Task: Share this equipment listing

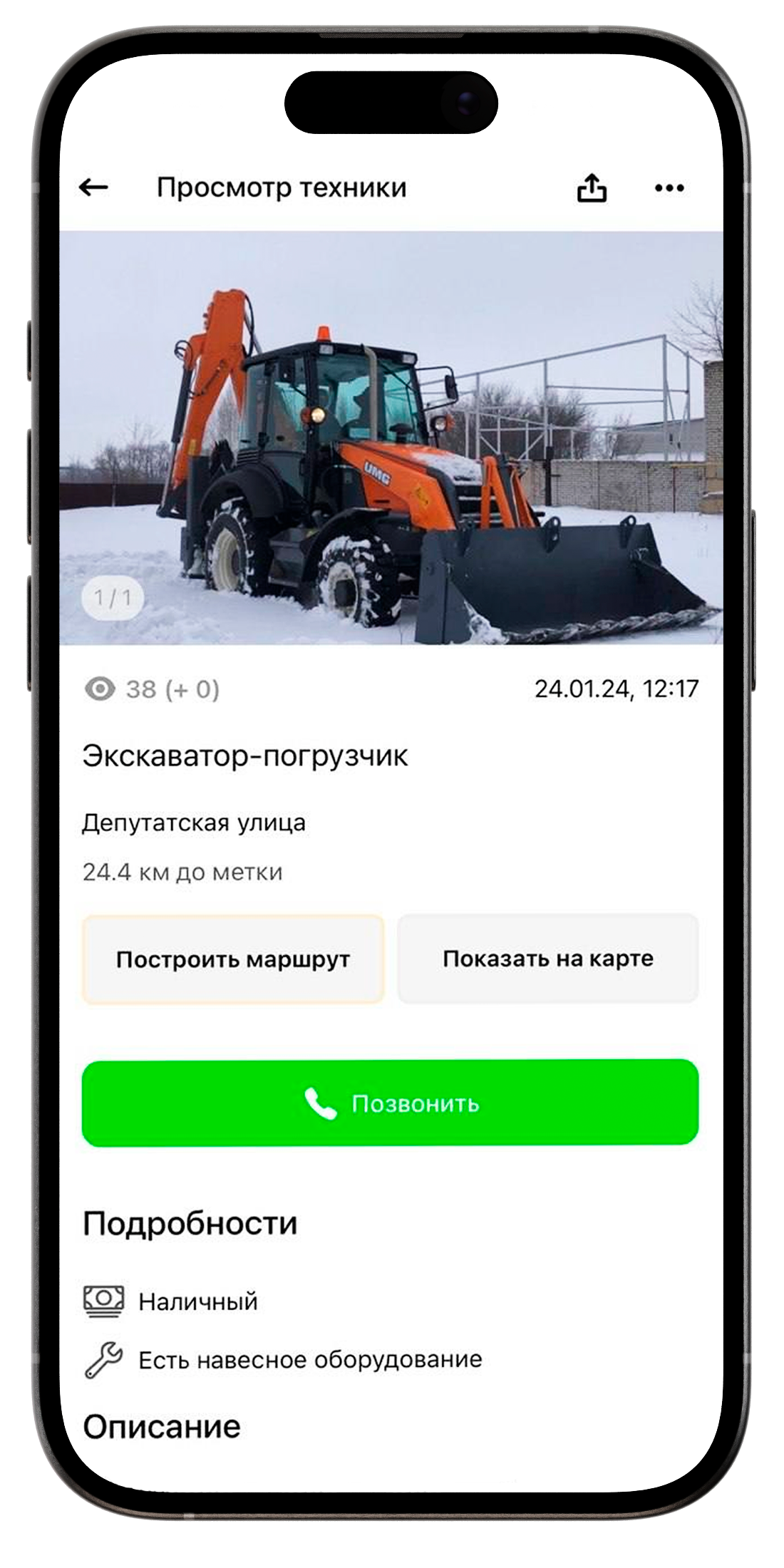Action: click(591, 188)
